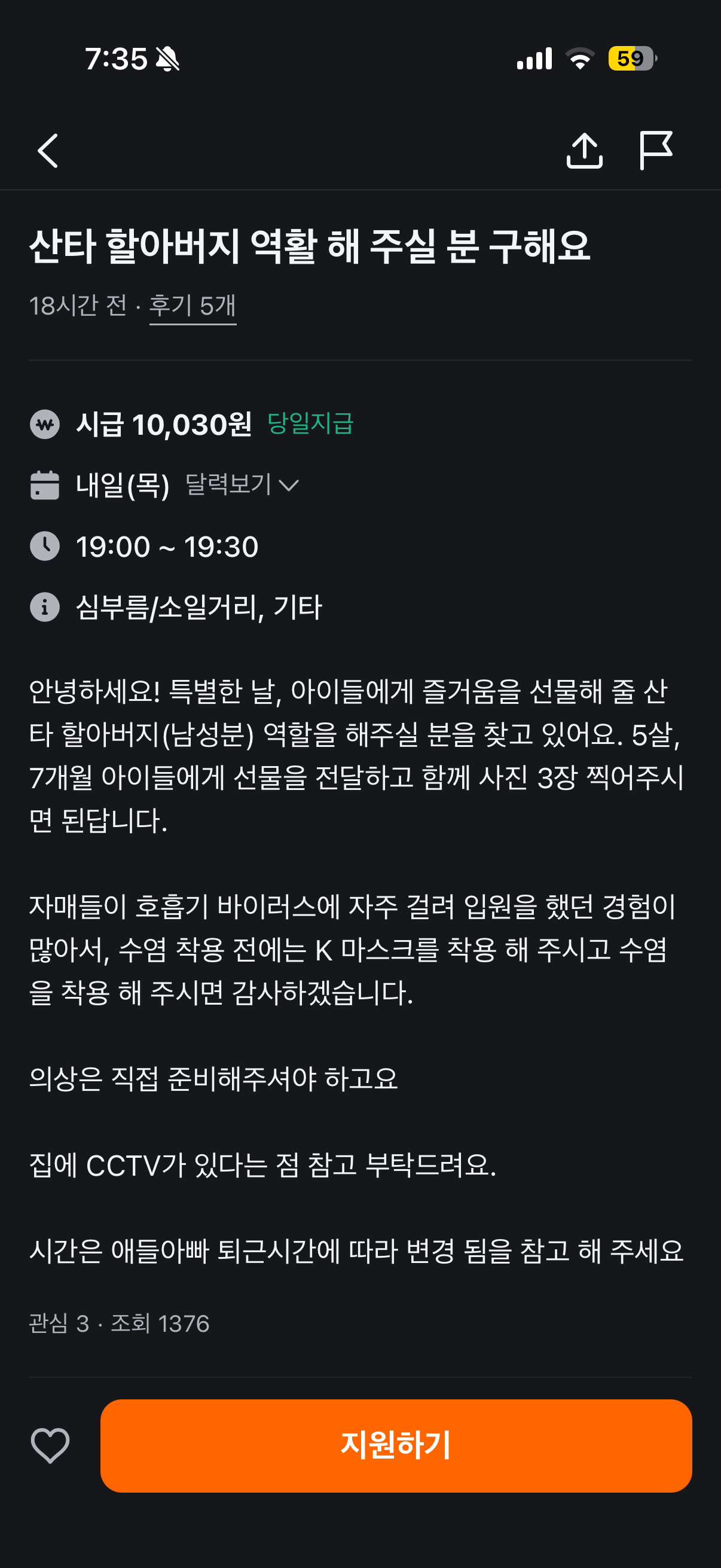
Task: Share this job posting
Action: [584, 150]
